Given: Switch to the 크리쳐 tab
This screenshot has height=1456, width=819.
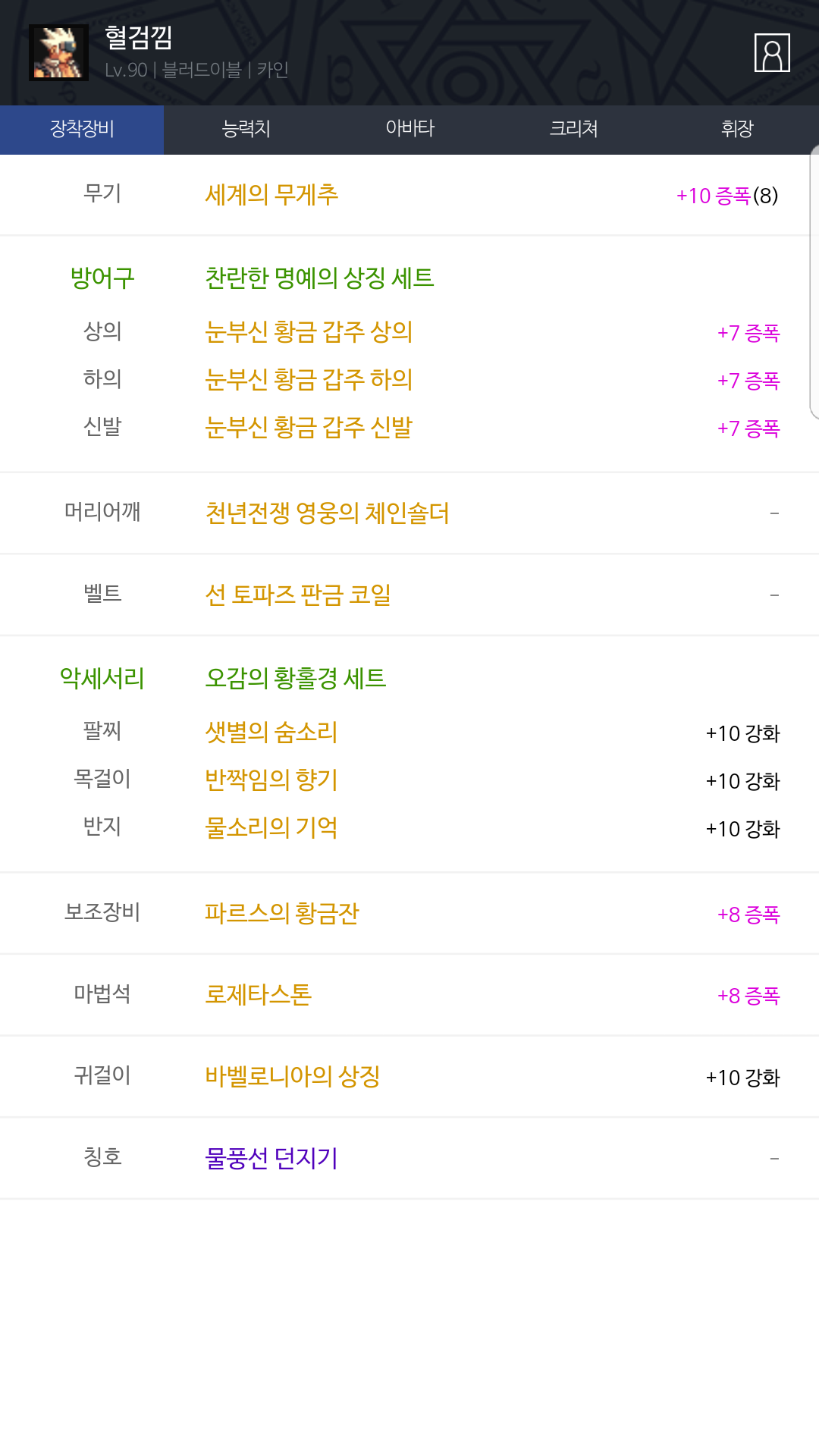Looking at the screenshot, I should click(573, 130).
